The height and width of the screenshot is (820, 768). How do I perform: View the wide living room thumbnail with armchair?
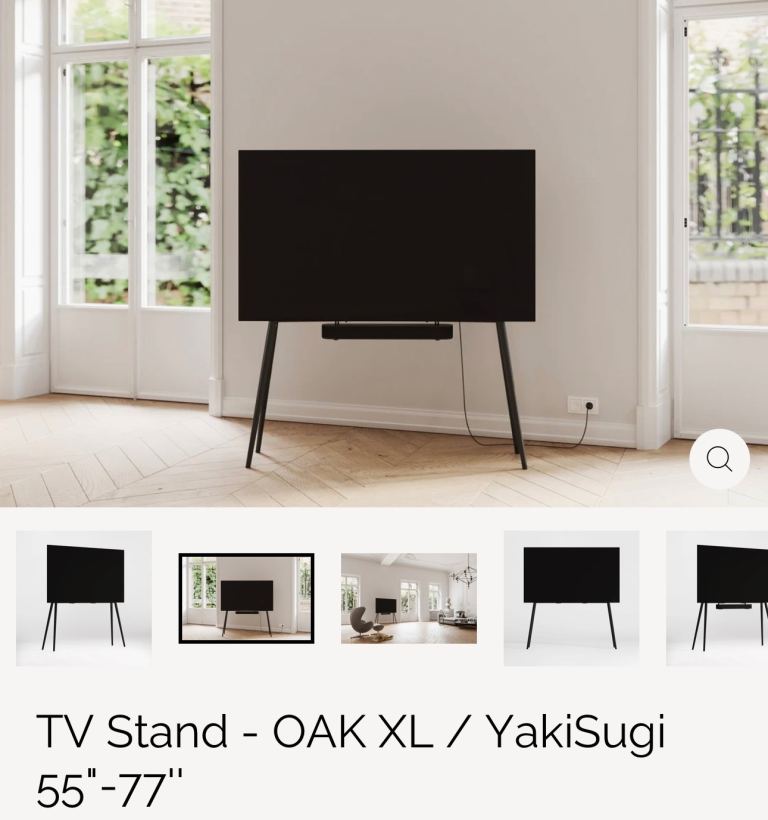(408, 598)
